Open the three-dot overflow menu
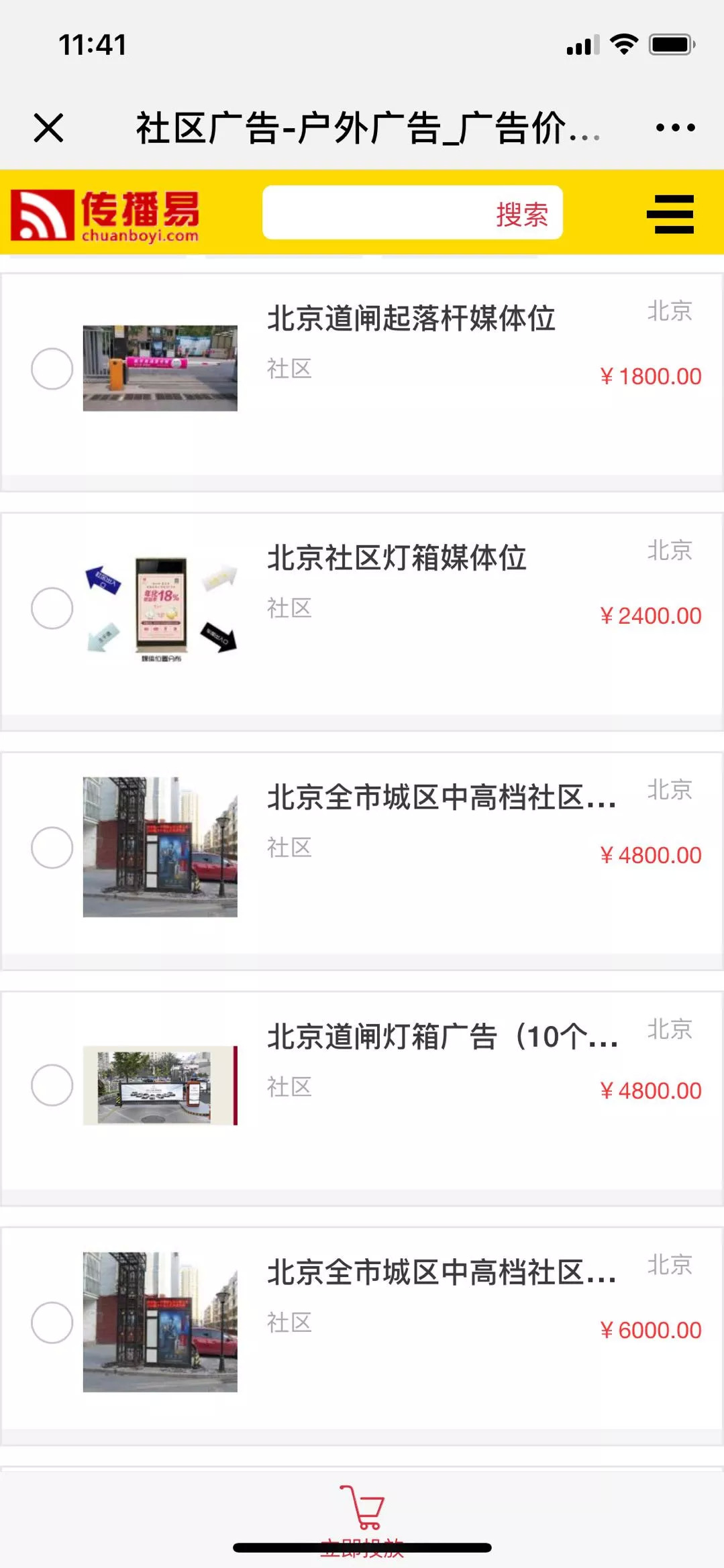724x1568 pixels. (675, 127)
